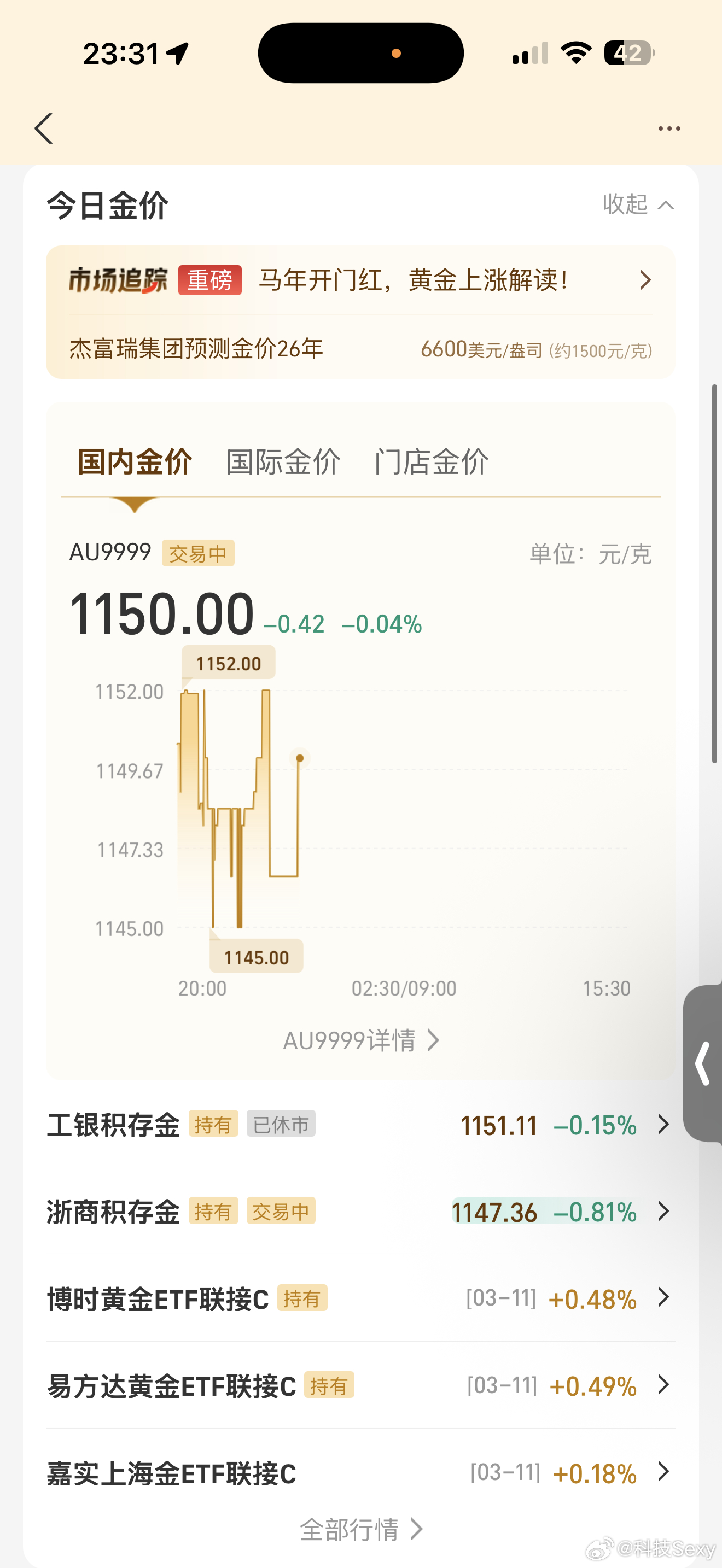View 全部行情 full market list
The width and height of the screenshot is (722, 1568).
[360, 1529]
